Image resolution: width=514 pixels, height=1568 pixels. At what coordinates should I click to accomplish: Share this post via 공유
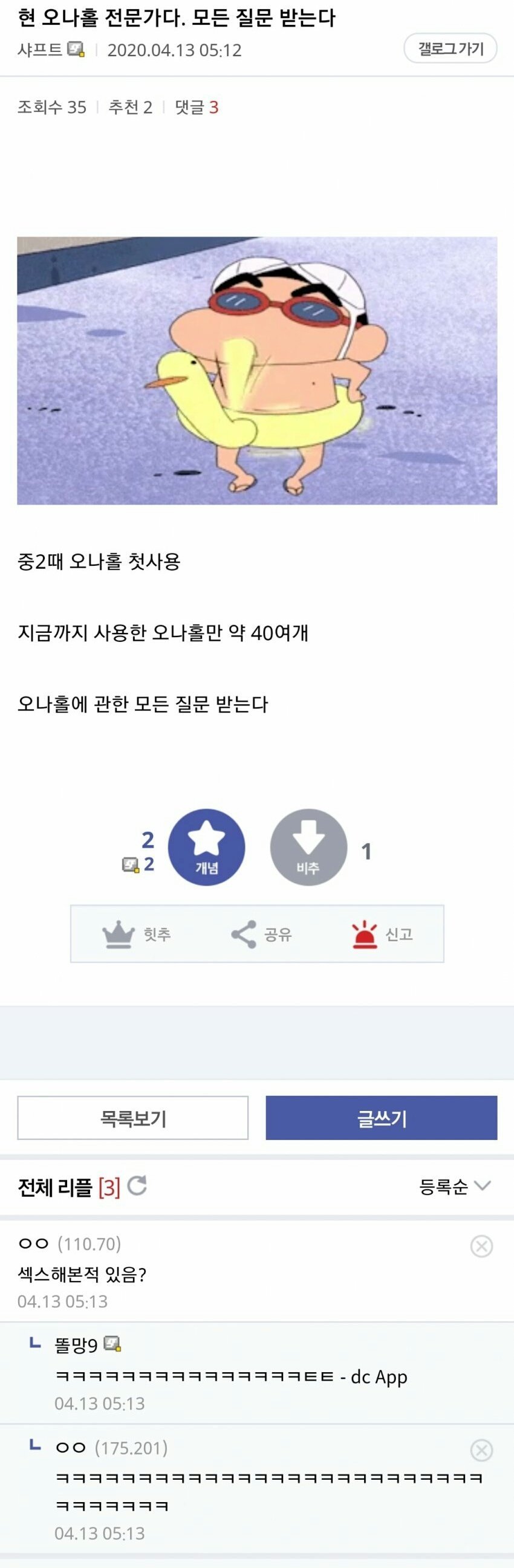point(261,934)
